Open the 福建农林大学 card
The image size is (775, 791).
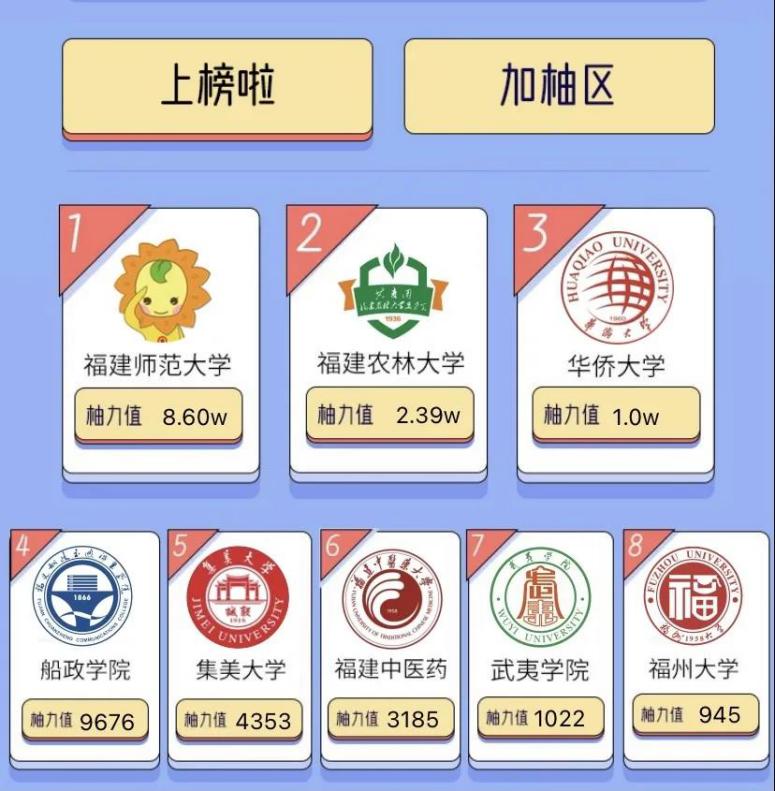click(x=389, y=340)
